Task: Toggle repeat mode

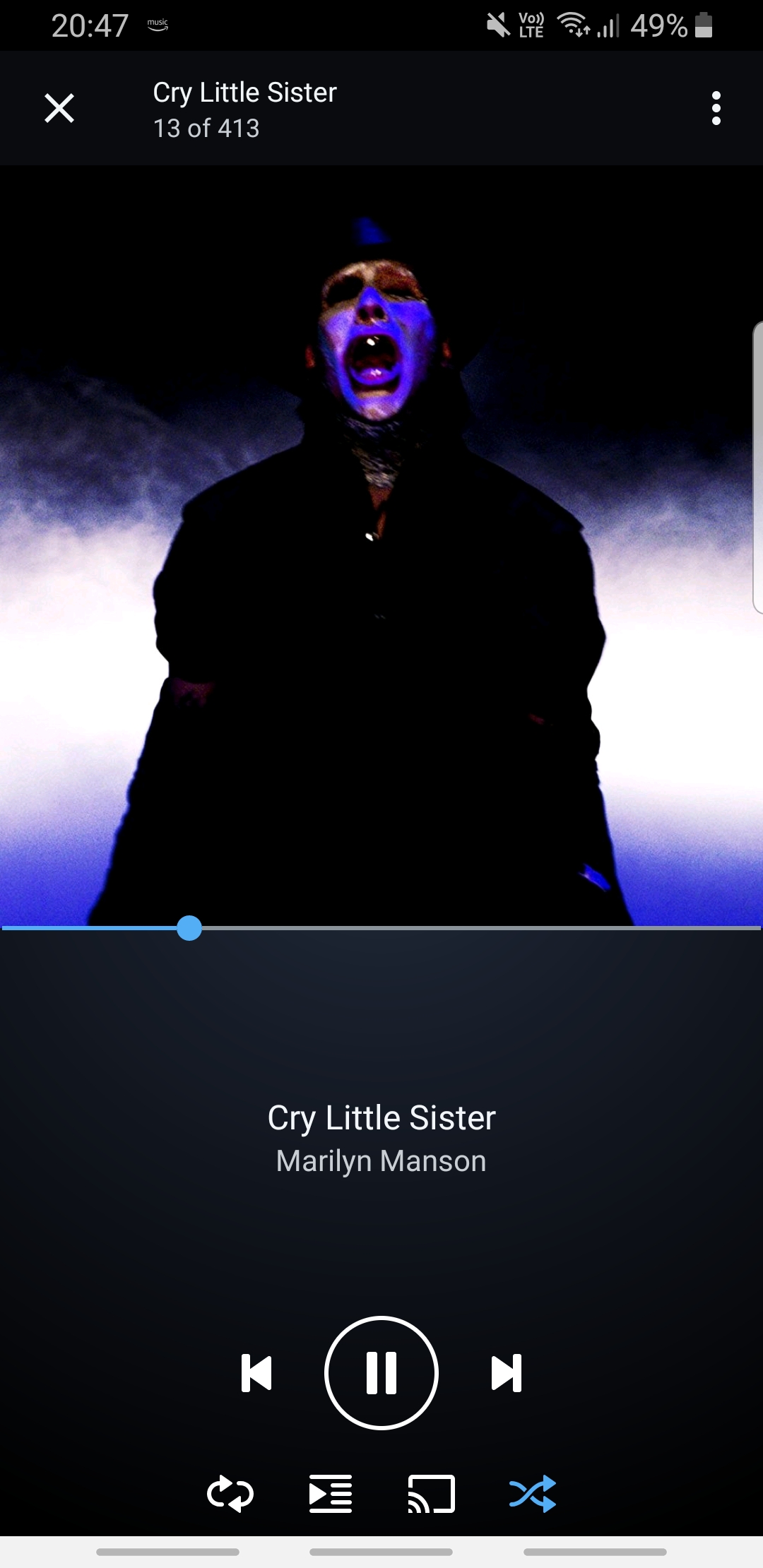Action: (230, 1494)
